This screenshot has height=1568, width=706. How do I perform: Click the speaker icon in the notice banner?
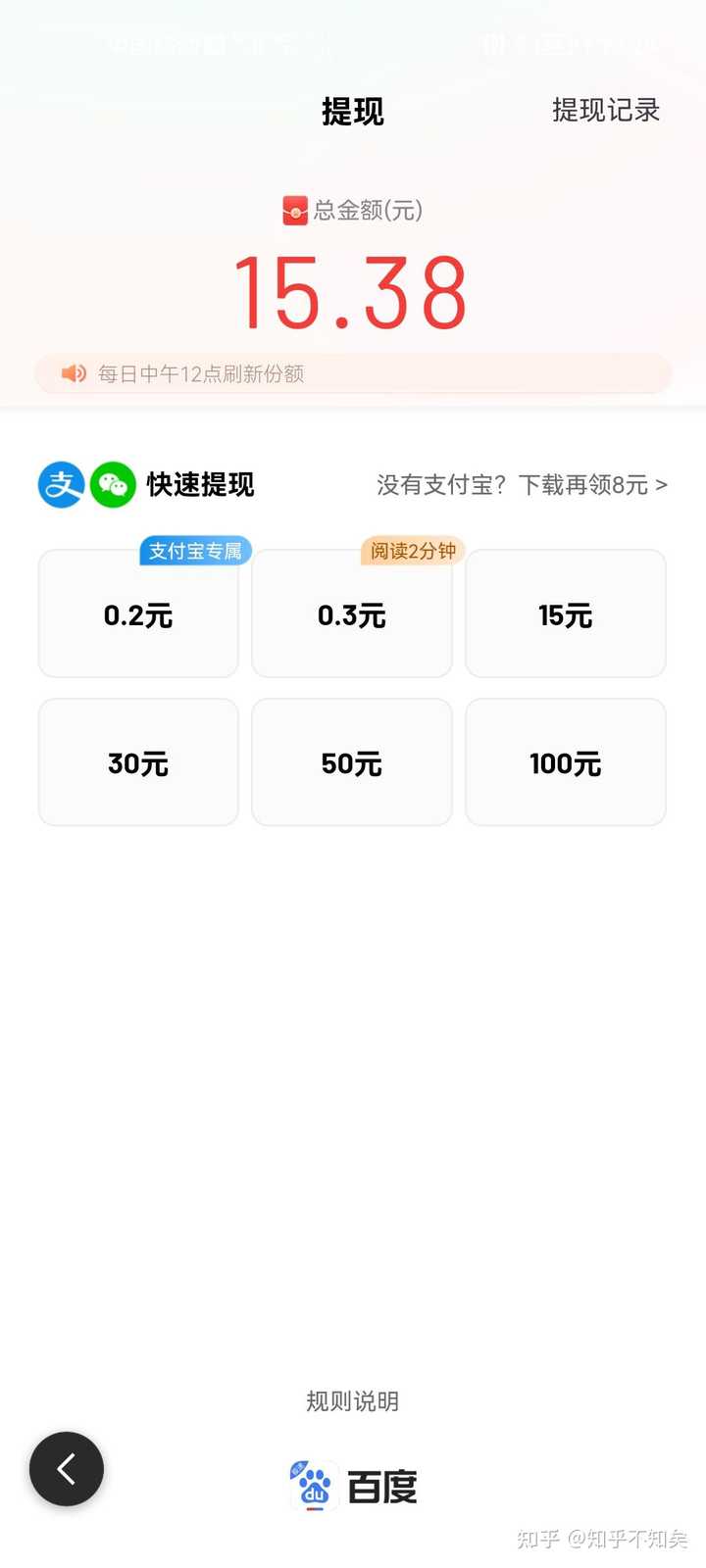click(x=74, y=373)
